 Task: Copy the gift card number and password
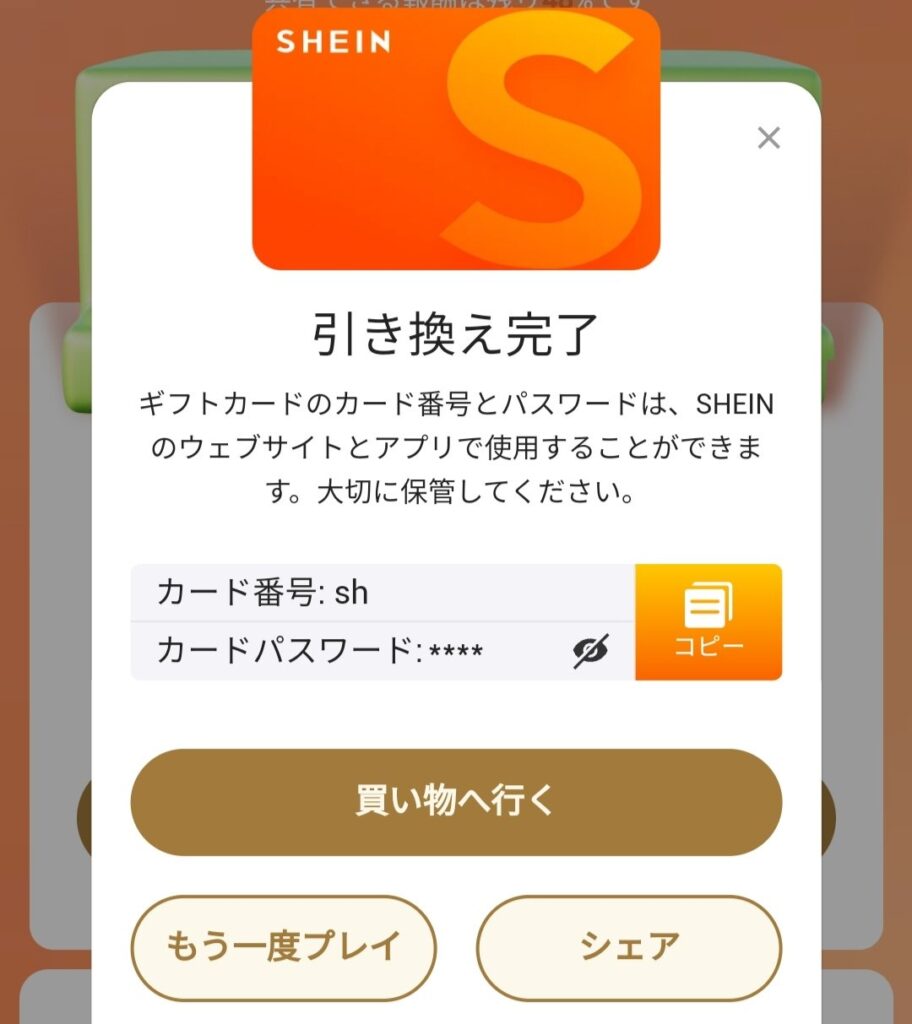pos(708,622)
